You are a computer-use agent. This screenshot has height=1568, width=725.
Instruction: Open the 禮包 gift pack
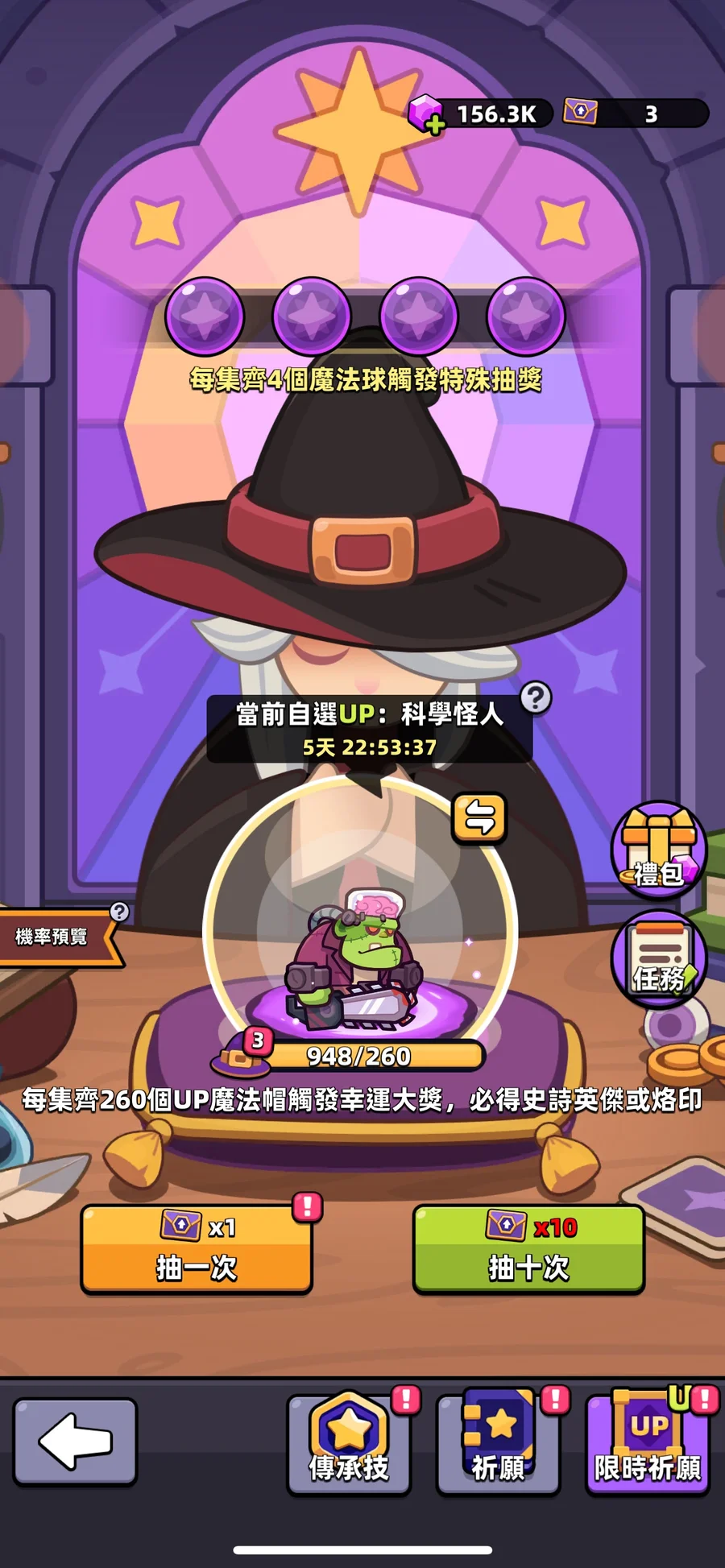pyautogui.click(x=658, y=850)
